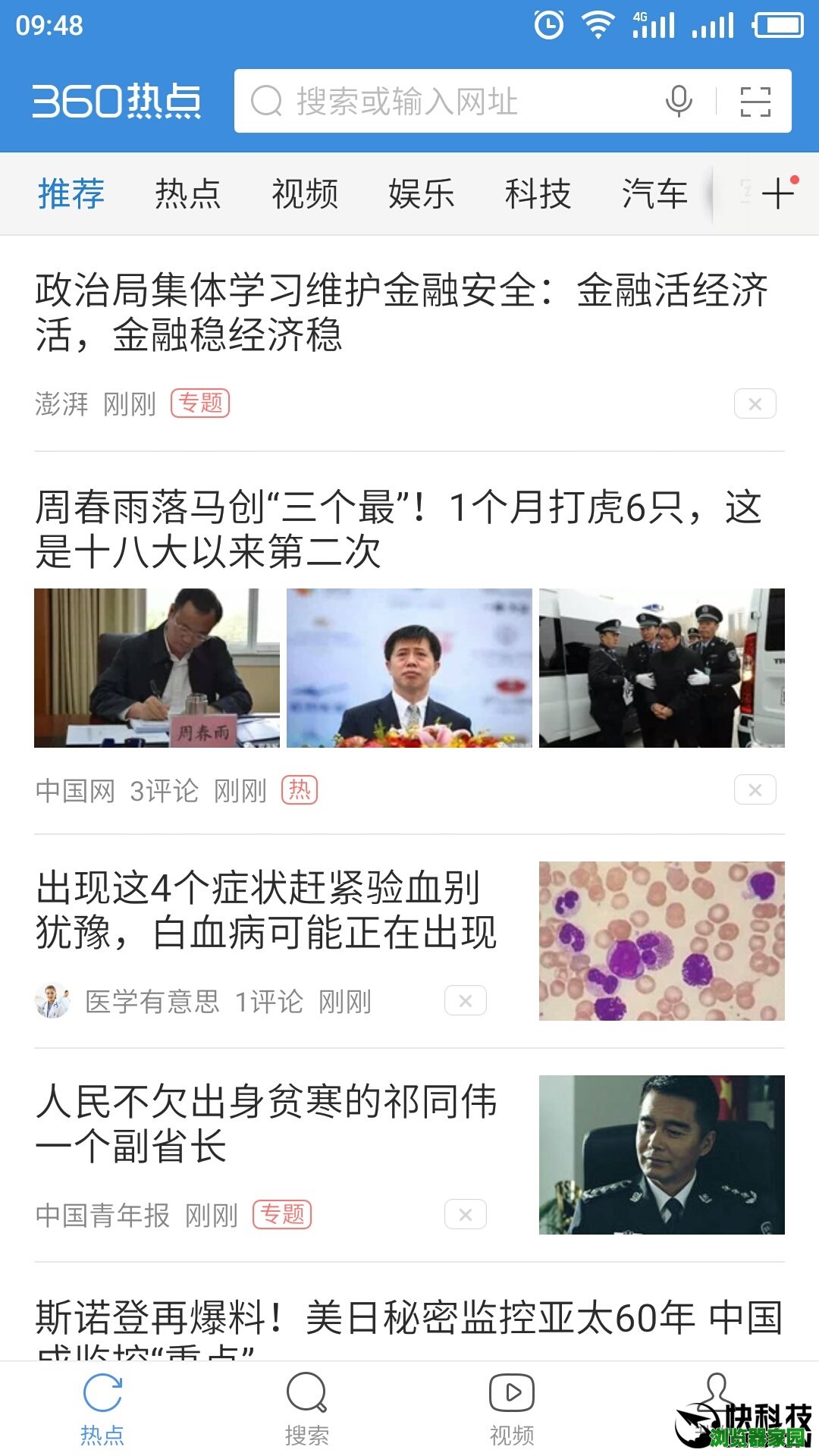Open the 政治局集体学习维护金融安全 article

coord(402,312)
